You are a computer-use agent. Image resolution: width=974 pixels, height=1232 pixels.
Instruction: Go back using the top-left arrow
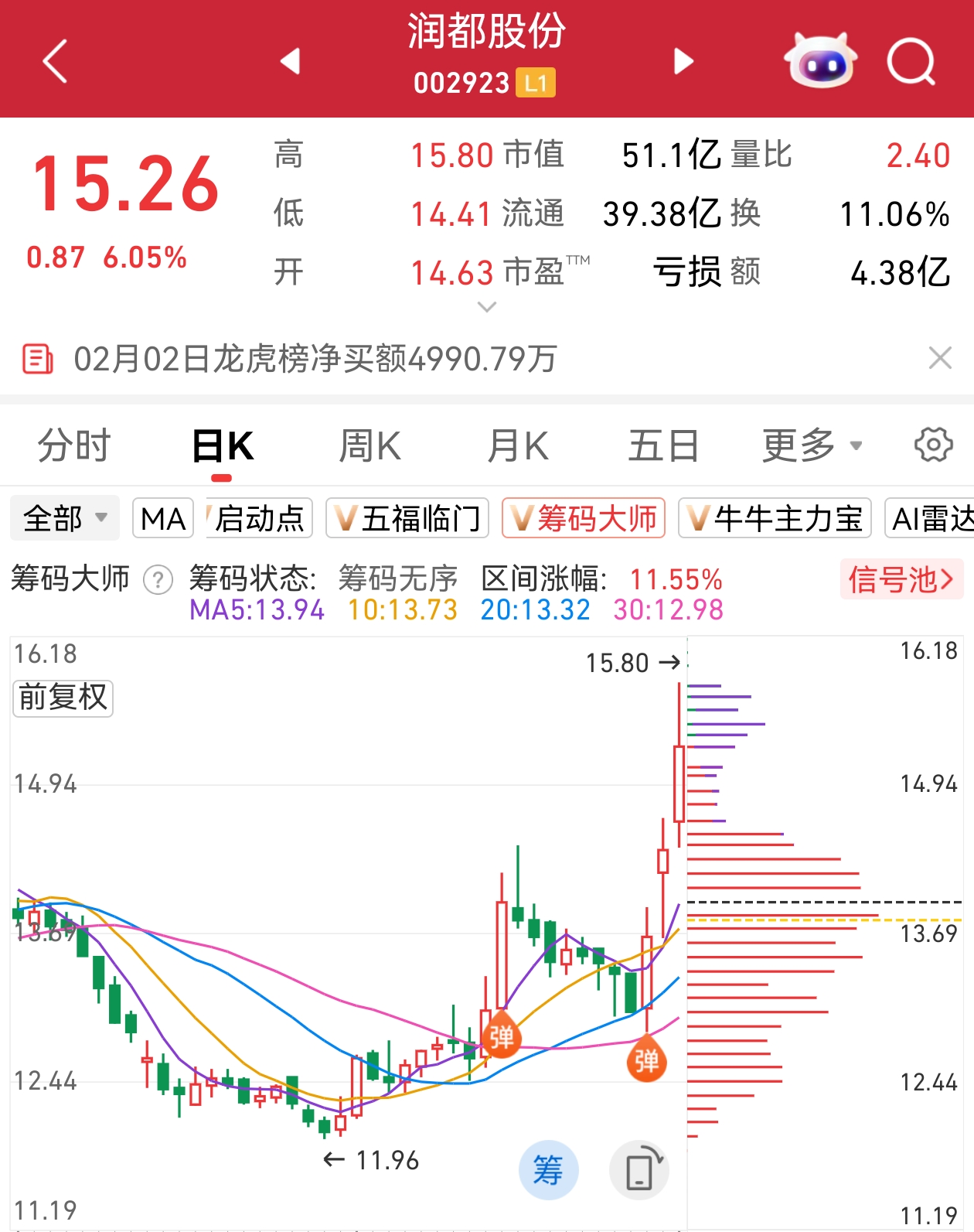tap(56, 61)
